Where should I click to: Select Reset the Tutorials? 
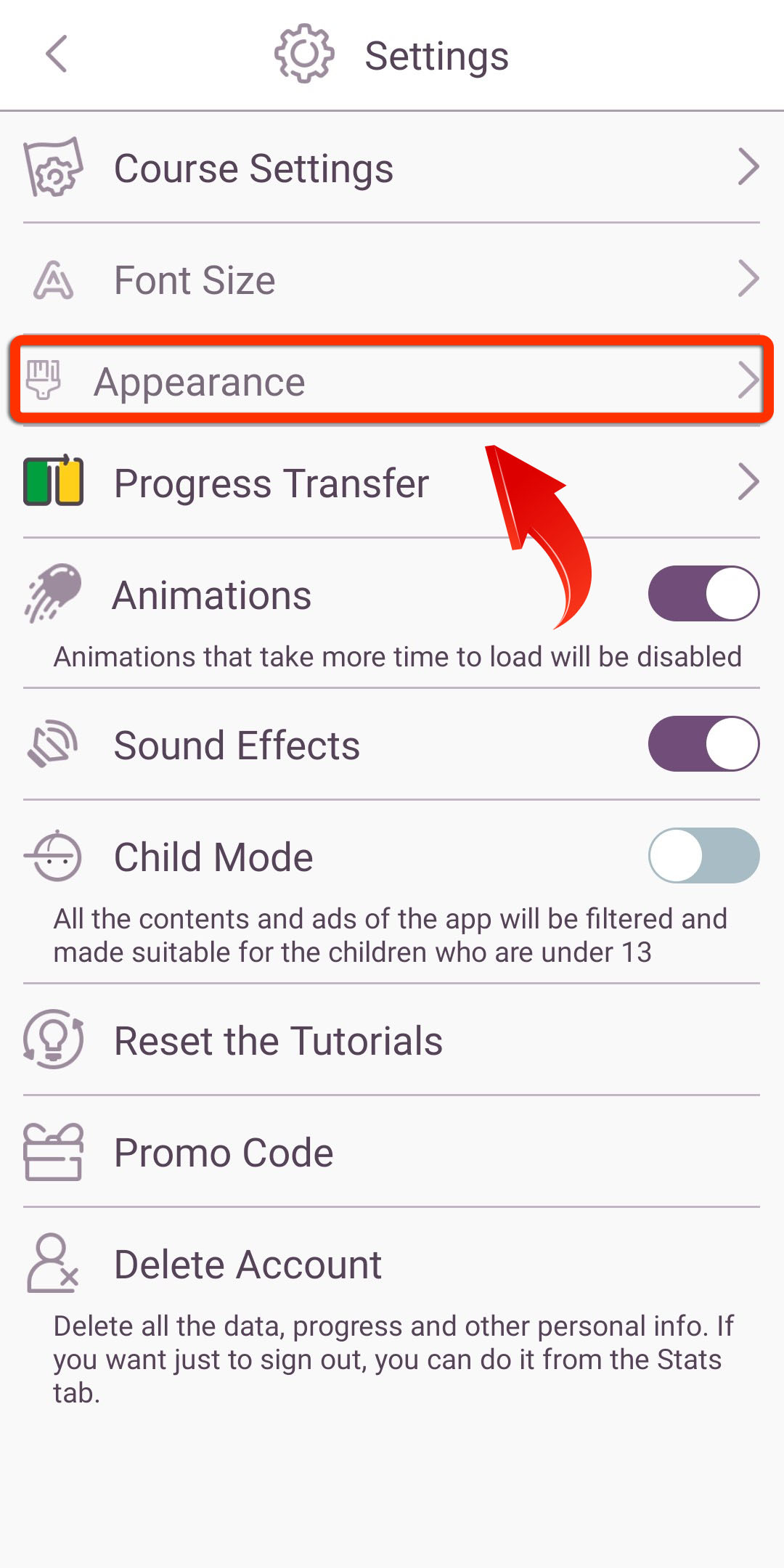pos(392,1040)
